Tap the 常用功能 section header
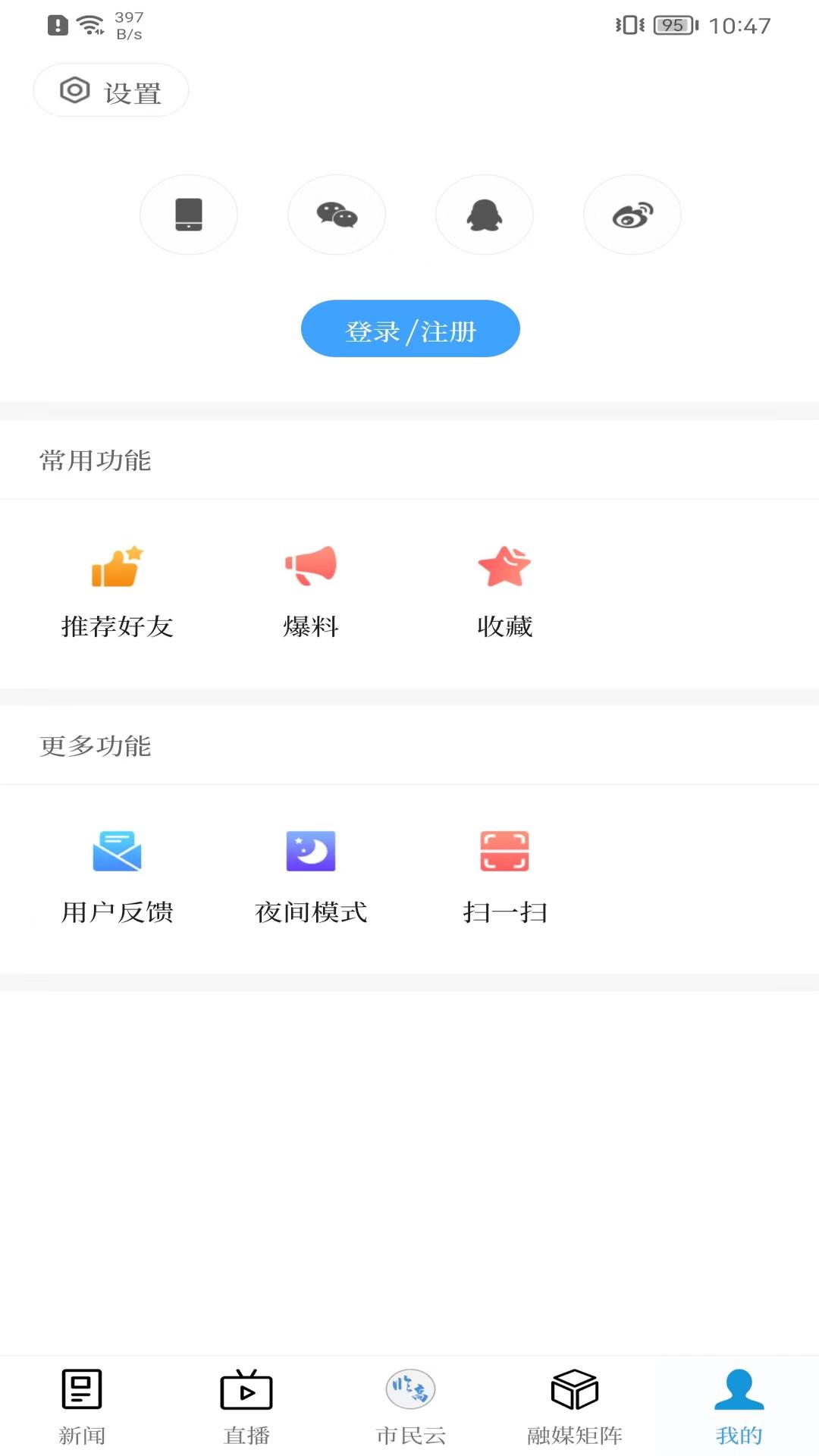This screenshot has height=1456, width=819. (96, 460)
